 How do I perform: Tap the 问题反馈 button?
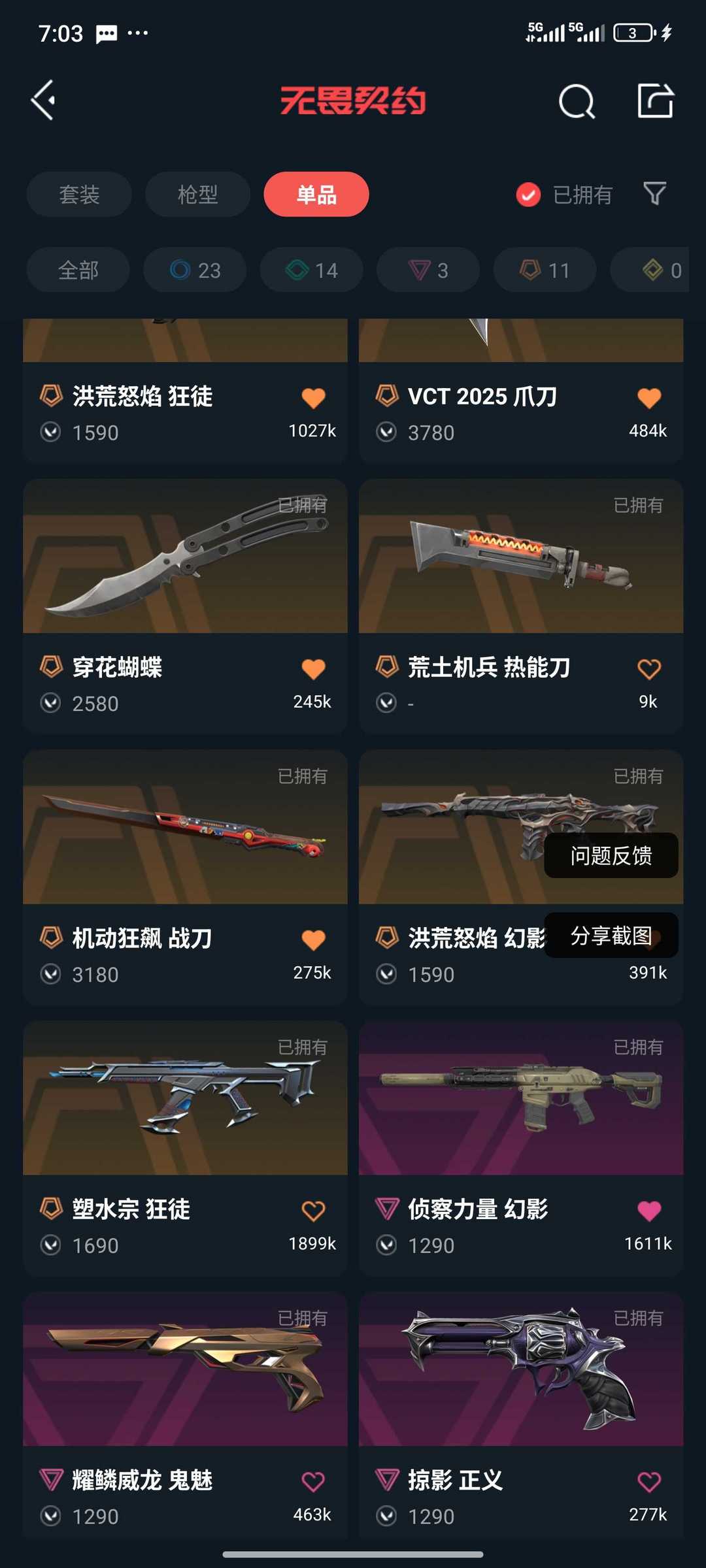[x=611, y=855]
